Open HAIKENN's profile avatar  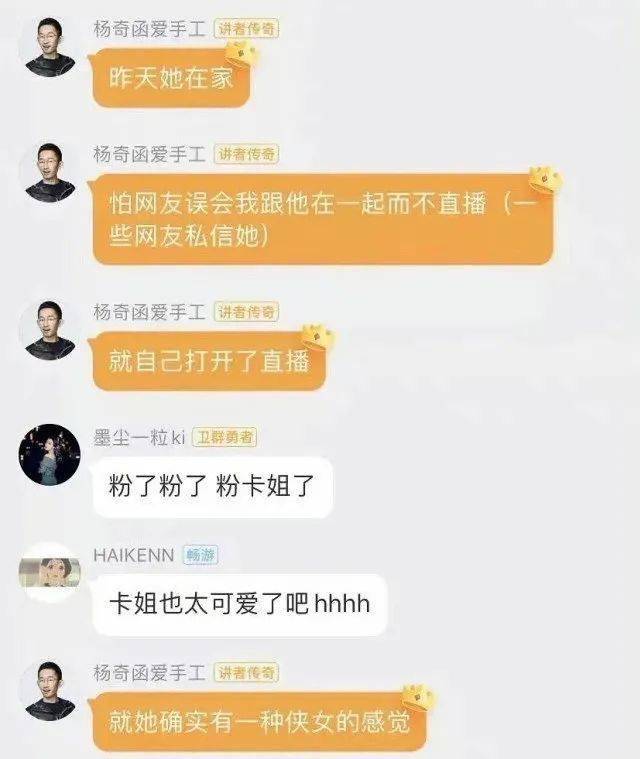click(49, 573)
